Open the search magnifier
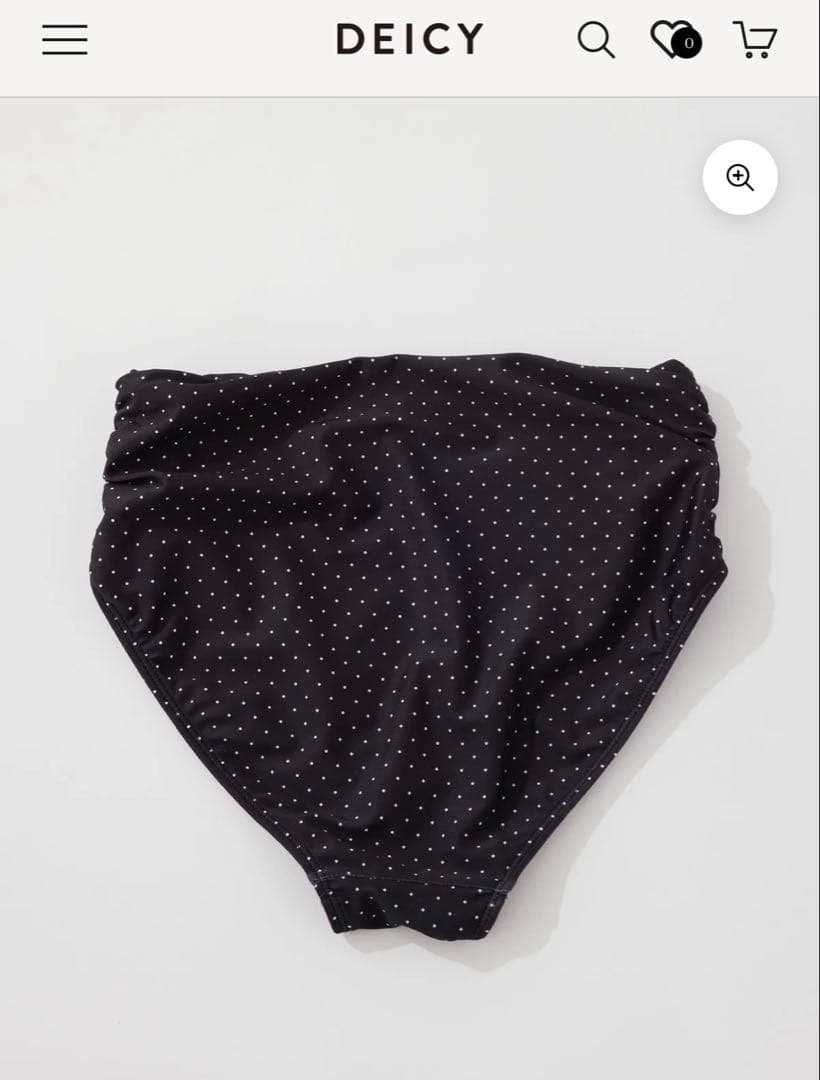 pos(596,41)
